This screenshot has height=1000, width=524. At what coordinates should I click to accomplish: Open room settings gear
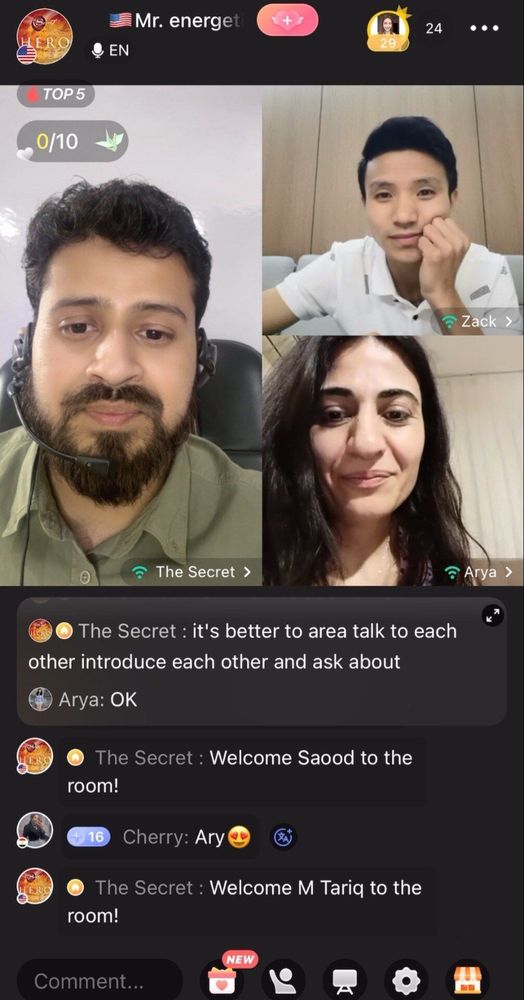(x=406, y=980)
